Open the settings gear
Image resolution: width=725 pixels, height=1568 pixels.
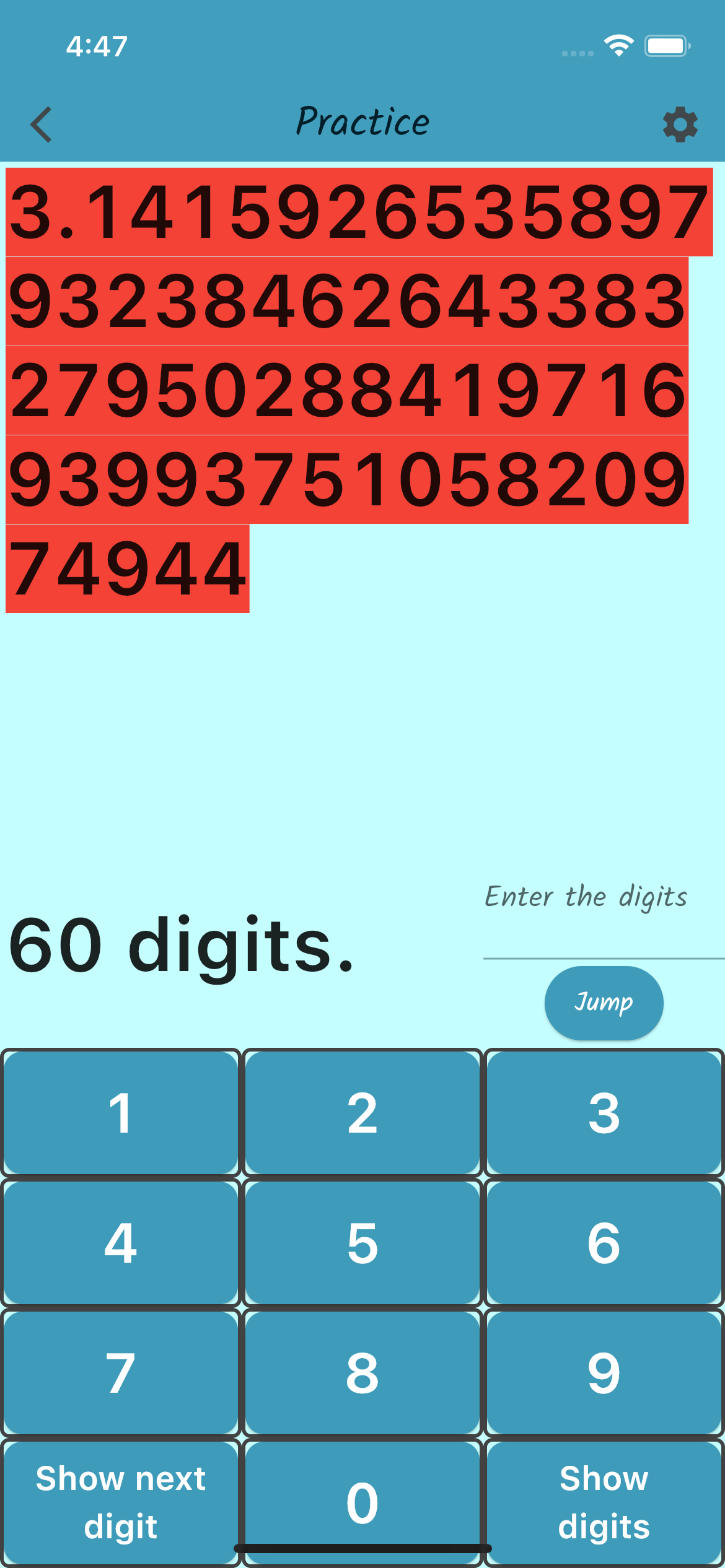680,124
